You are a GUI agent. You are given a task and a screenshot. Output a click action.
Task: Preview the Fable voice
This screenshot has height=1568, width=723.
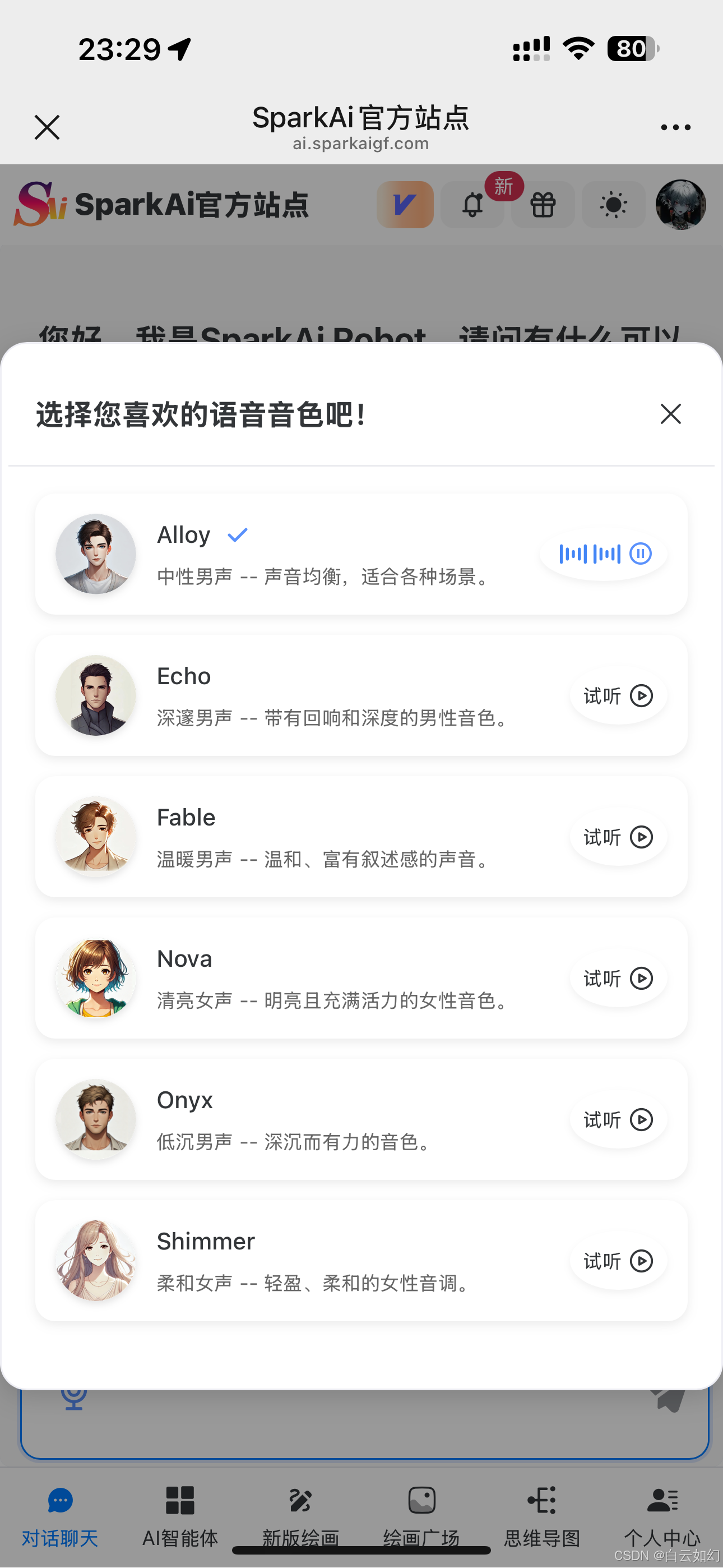(x=618, y=837)
